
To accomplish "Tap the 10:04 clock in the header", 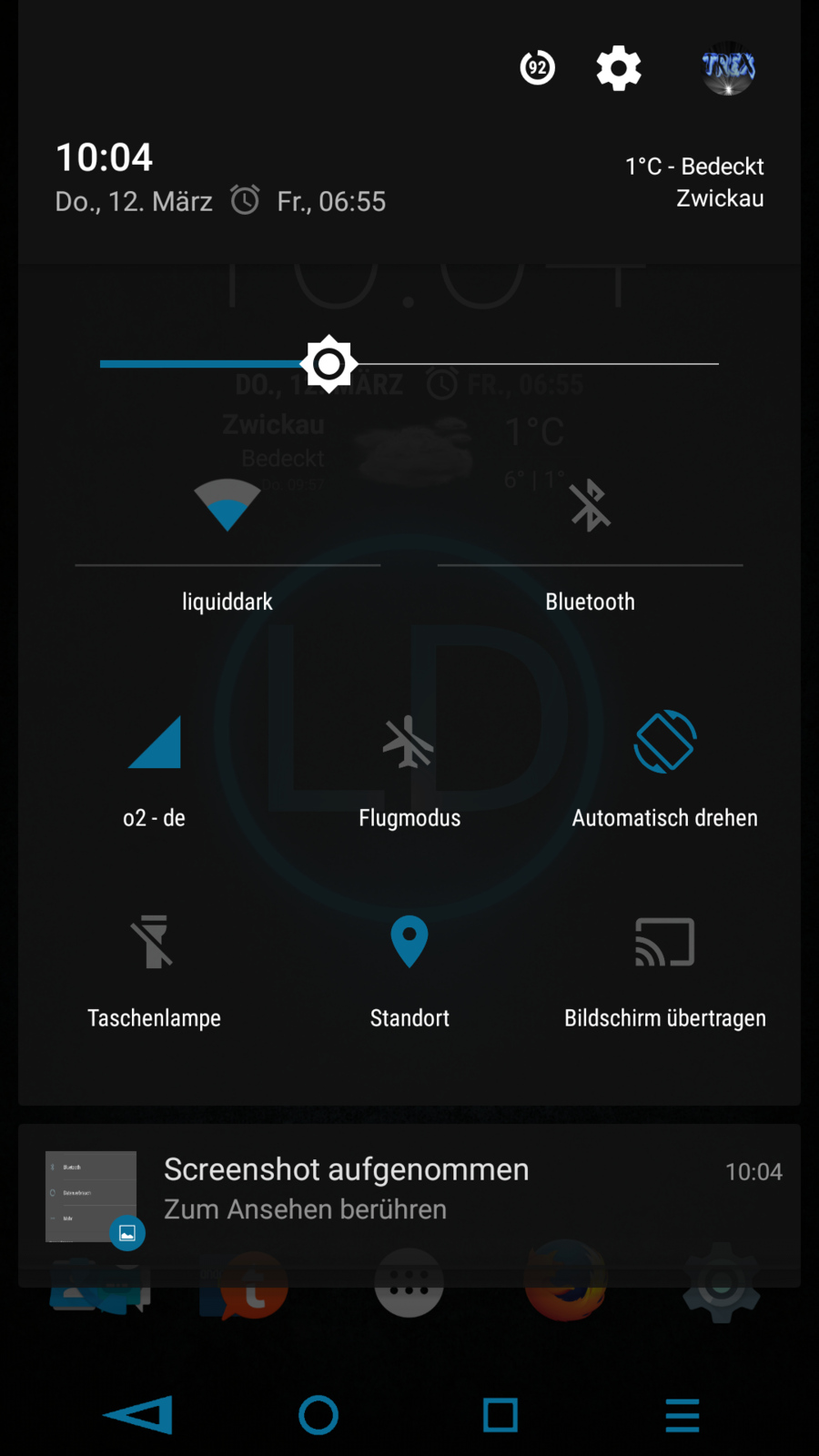I will [x=105, y=157].
